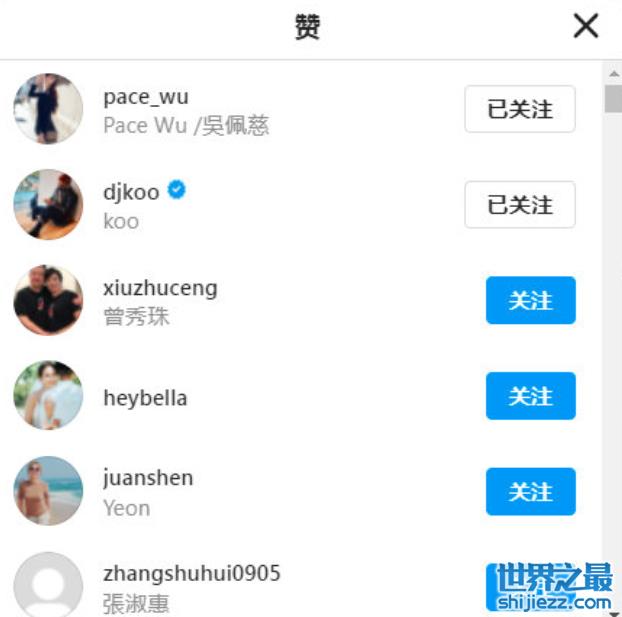View xiuzhuceng's profile picture
622x617 pixels.
[48, 300]
